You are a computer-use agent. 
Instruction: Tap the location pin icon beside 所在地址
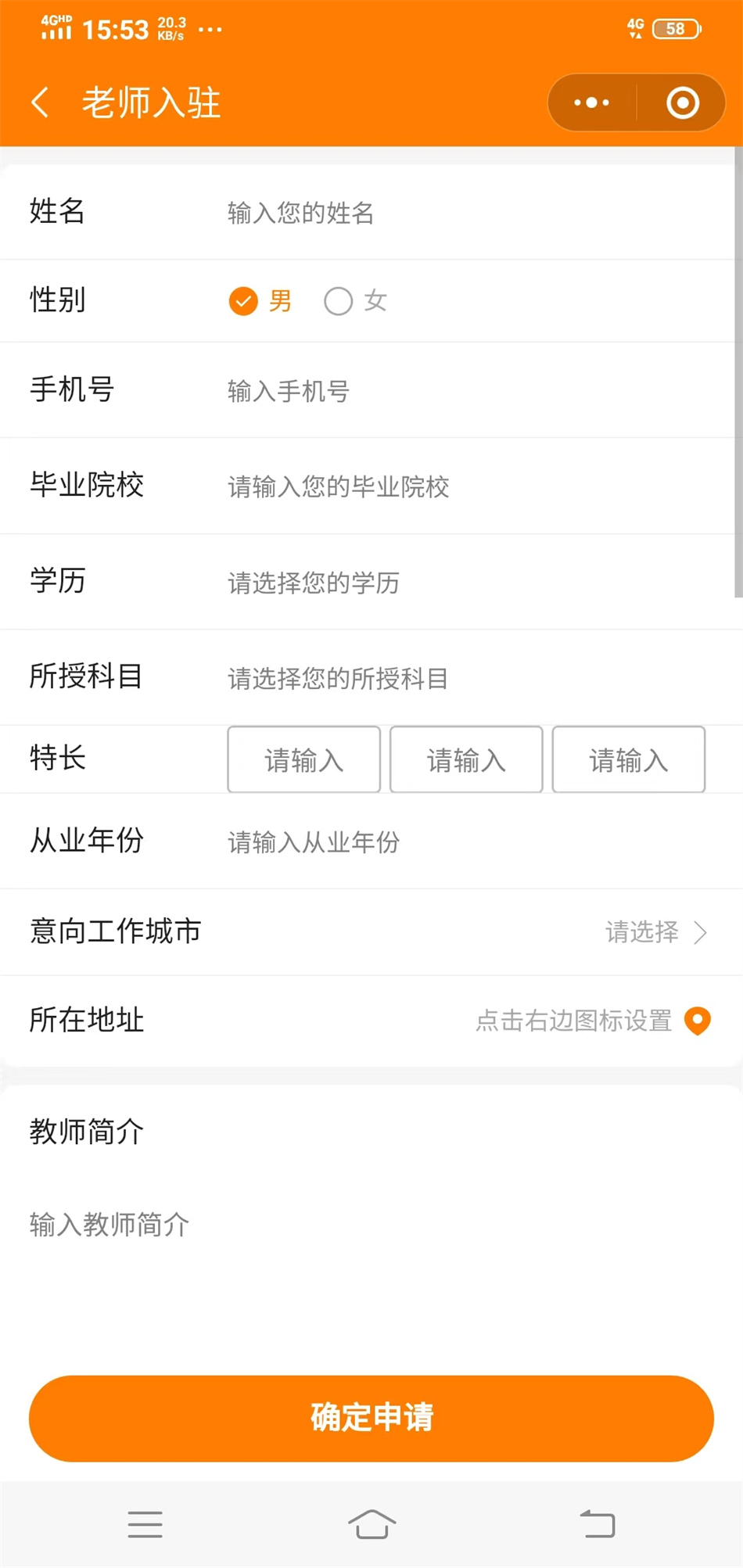pyautogui.click(x=698, y=1021)
